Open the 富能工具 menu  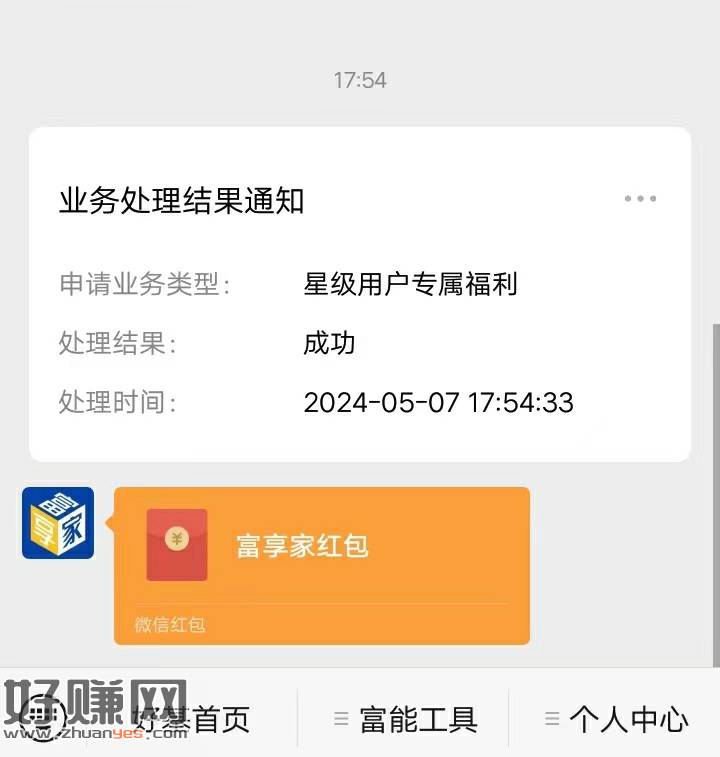point(405,718)
